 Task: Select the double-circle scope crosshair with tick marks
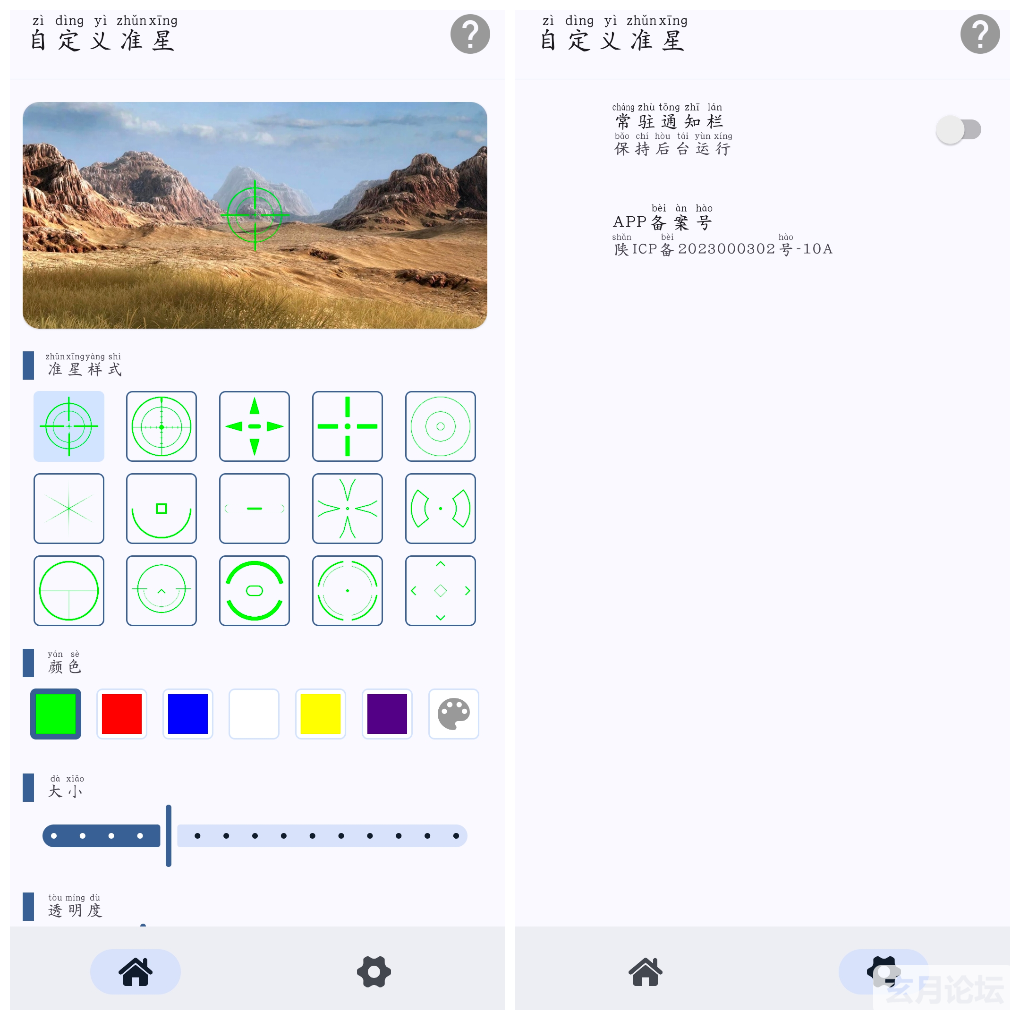point(161,426)
